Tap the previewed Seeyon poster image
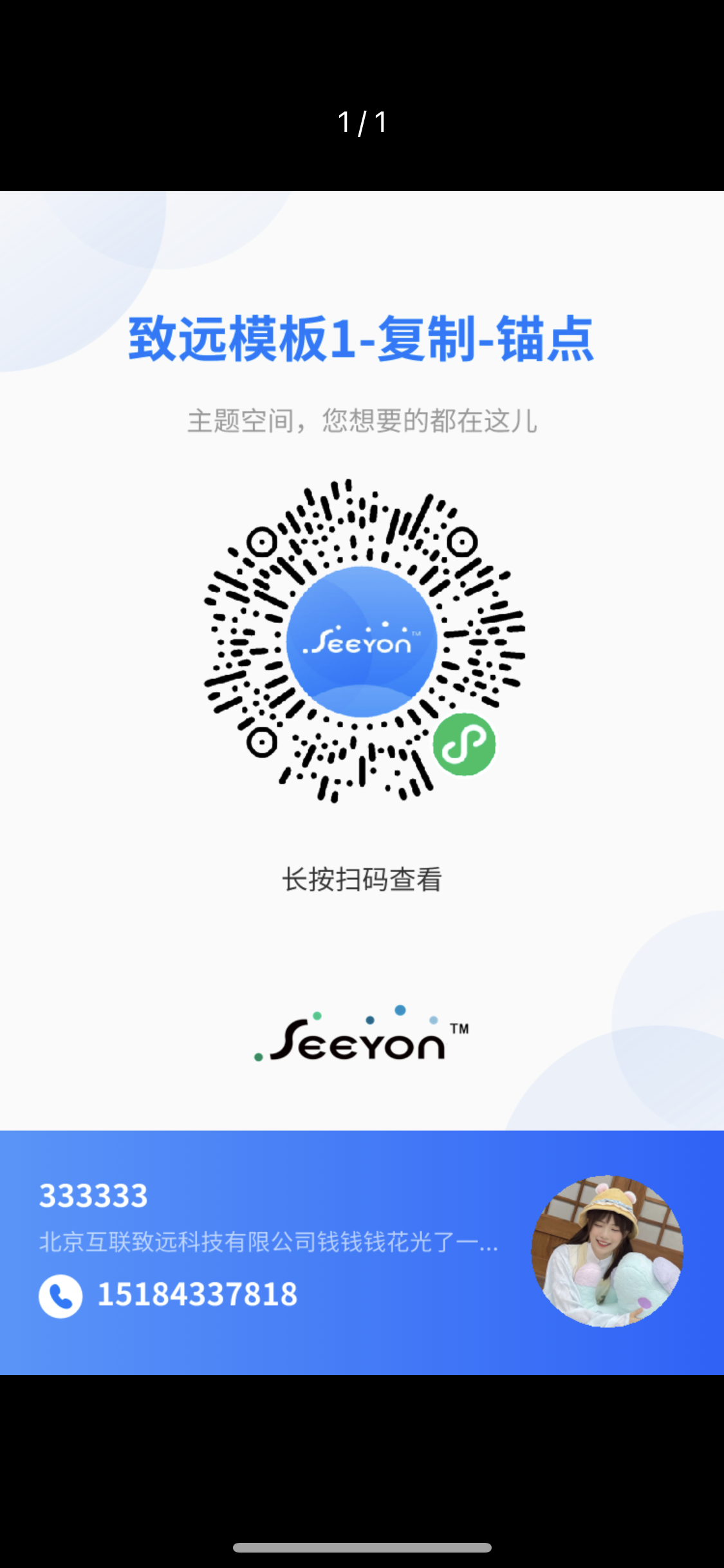 tap(362, 782)
